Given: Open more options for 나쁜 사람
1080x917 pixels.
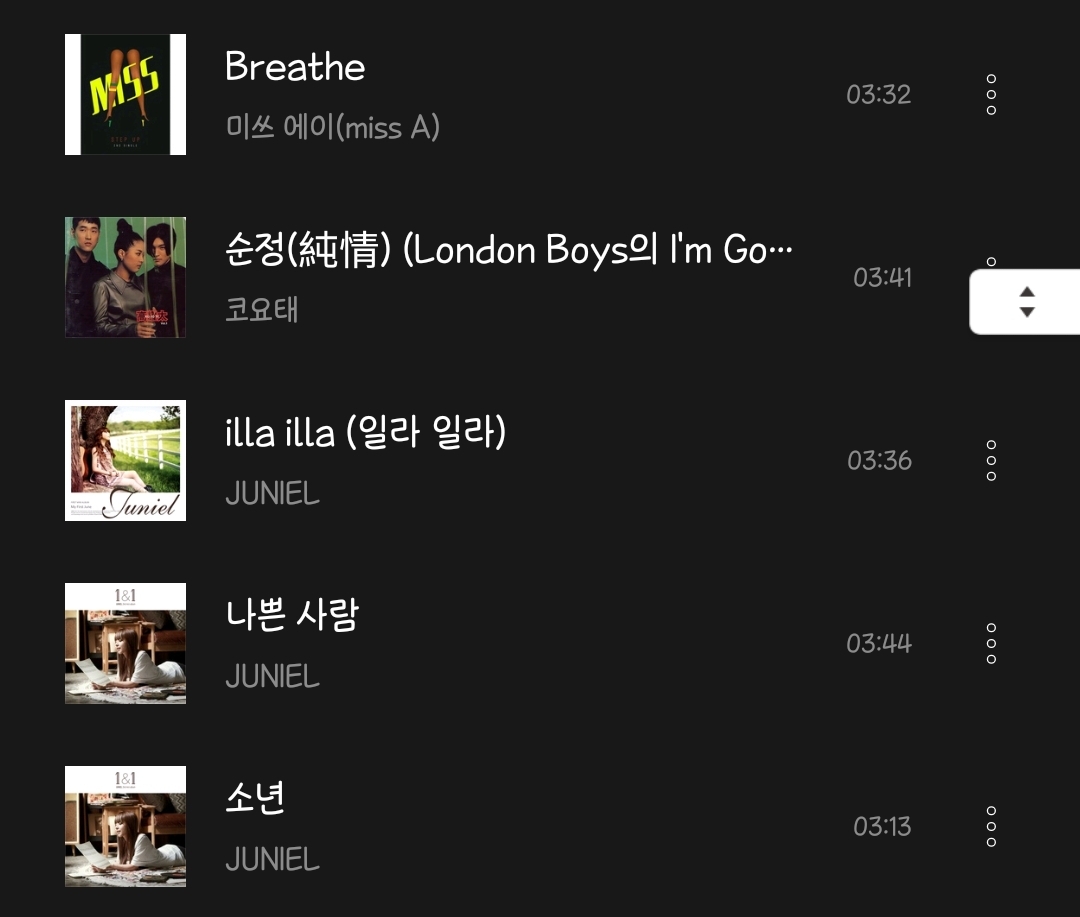Looking at the screenshot, I should [x=991, y=643].
